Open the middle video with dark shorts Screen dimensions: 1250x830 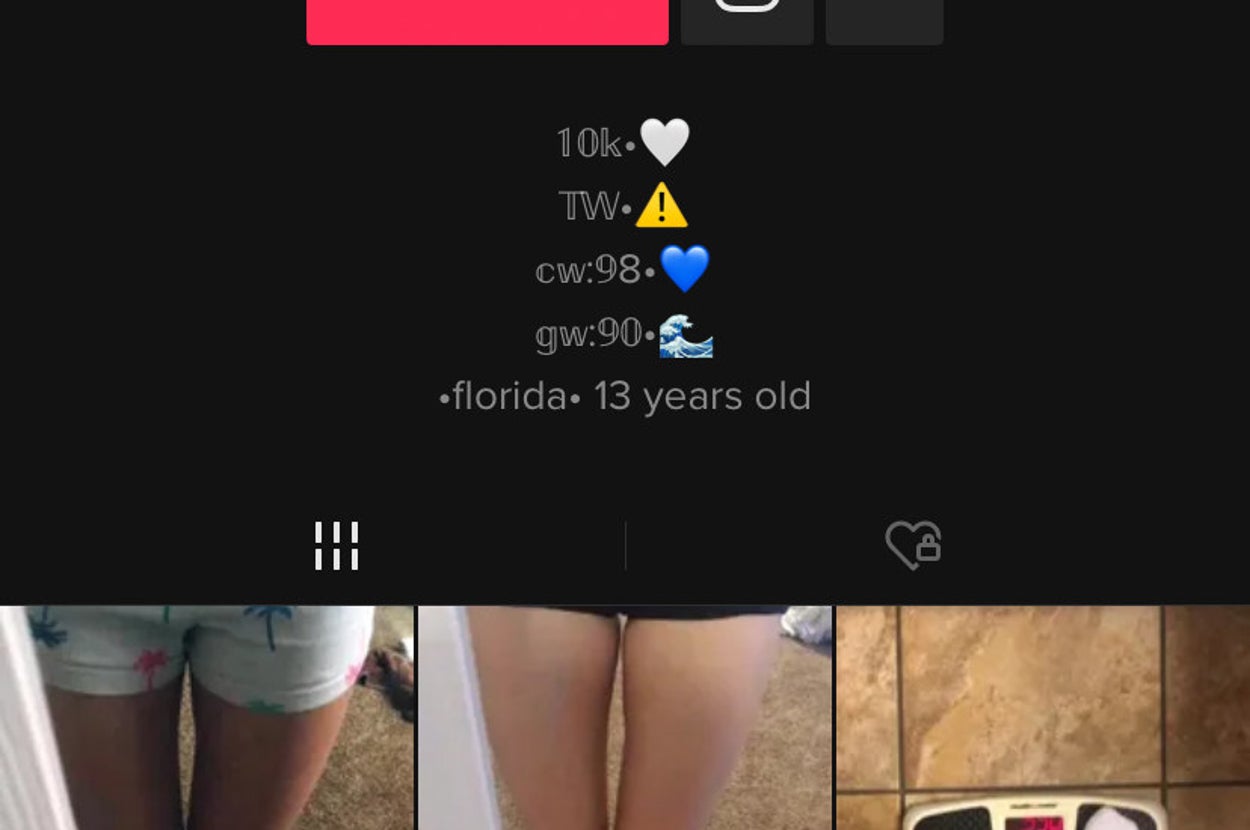[x=624, y=718]
